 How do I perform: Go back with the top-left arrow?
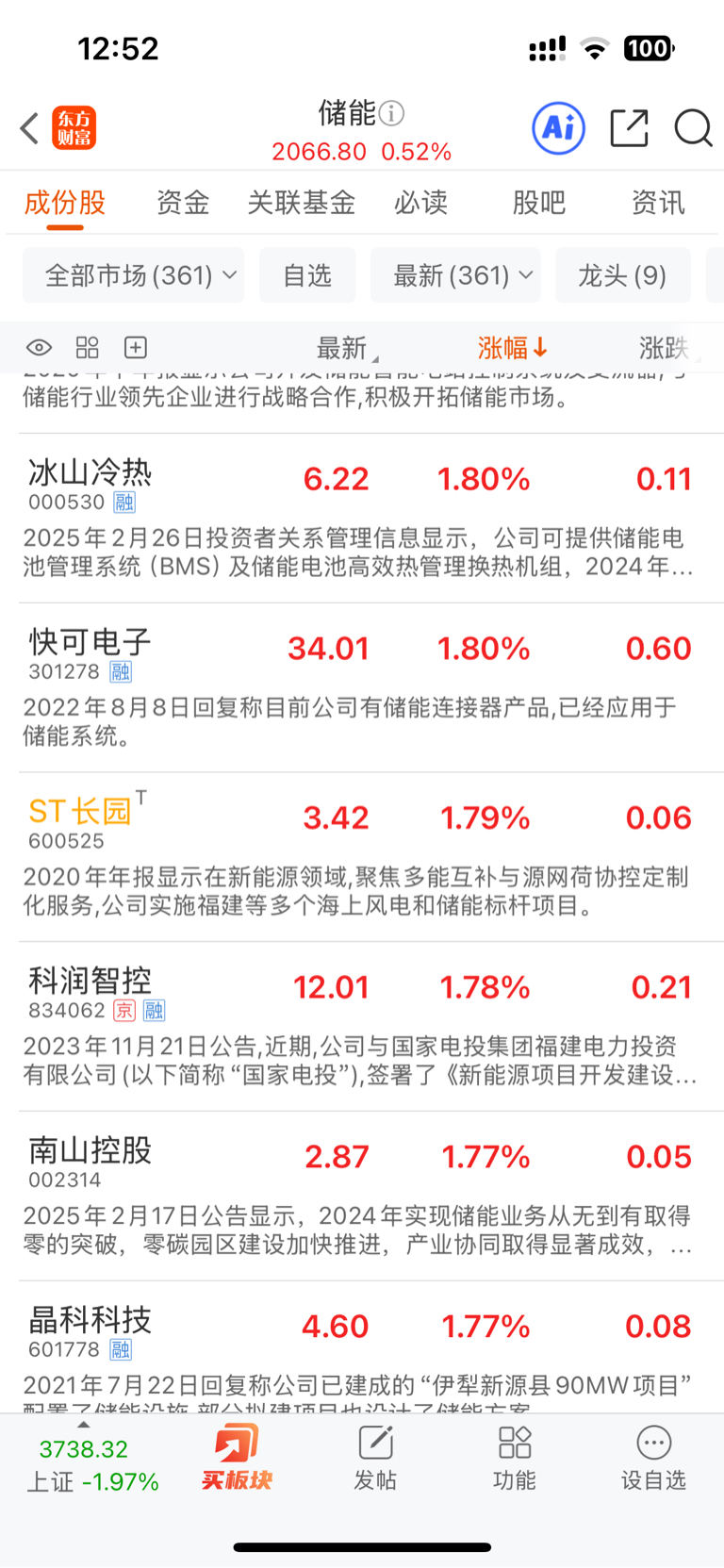pyautogui.click(x=29, y=128)
